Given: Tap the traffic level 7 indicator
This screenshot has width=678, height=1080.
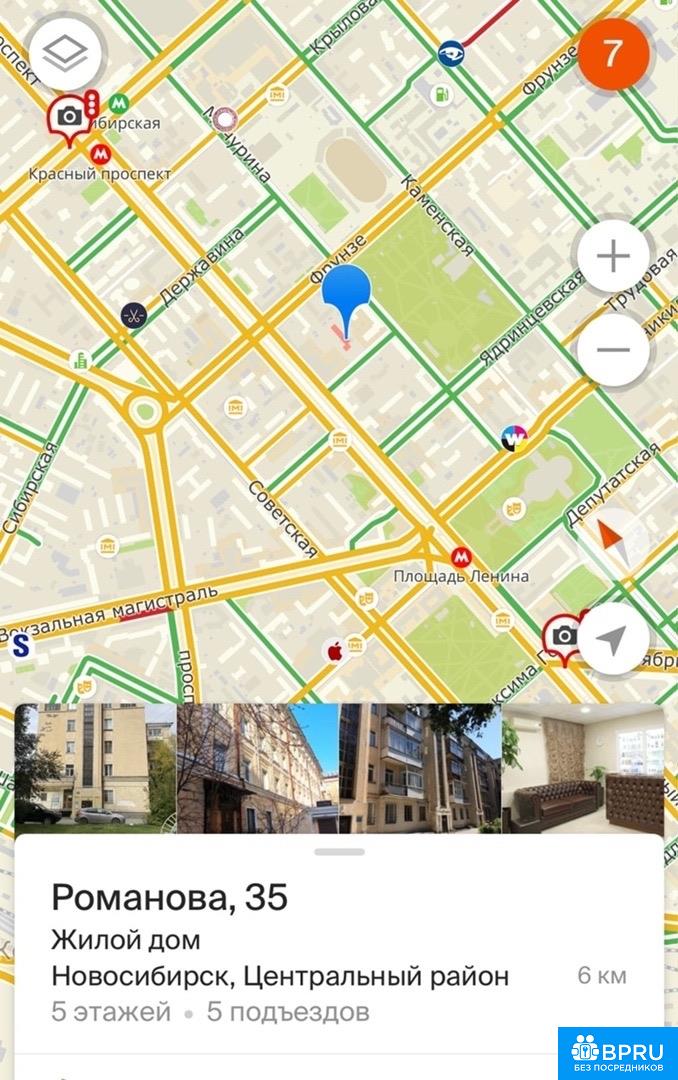Looking at the screenshot, I should (612, 53).
